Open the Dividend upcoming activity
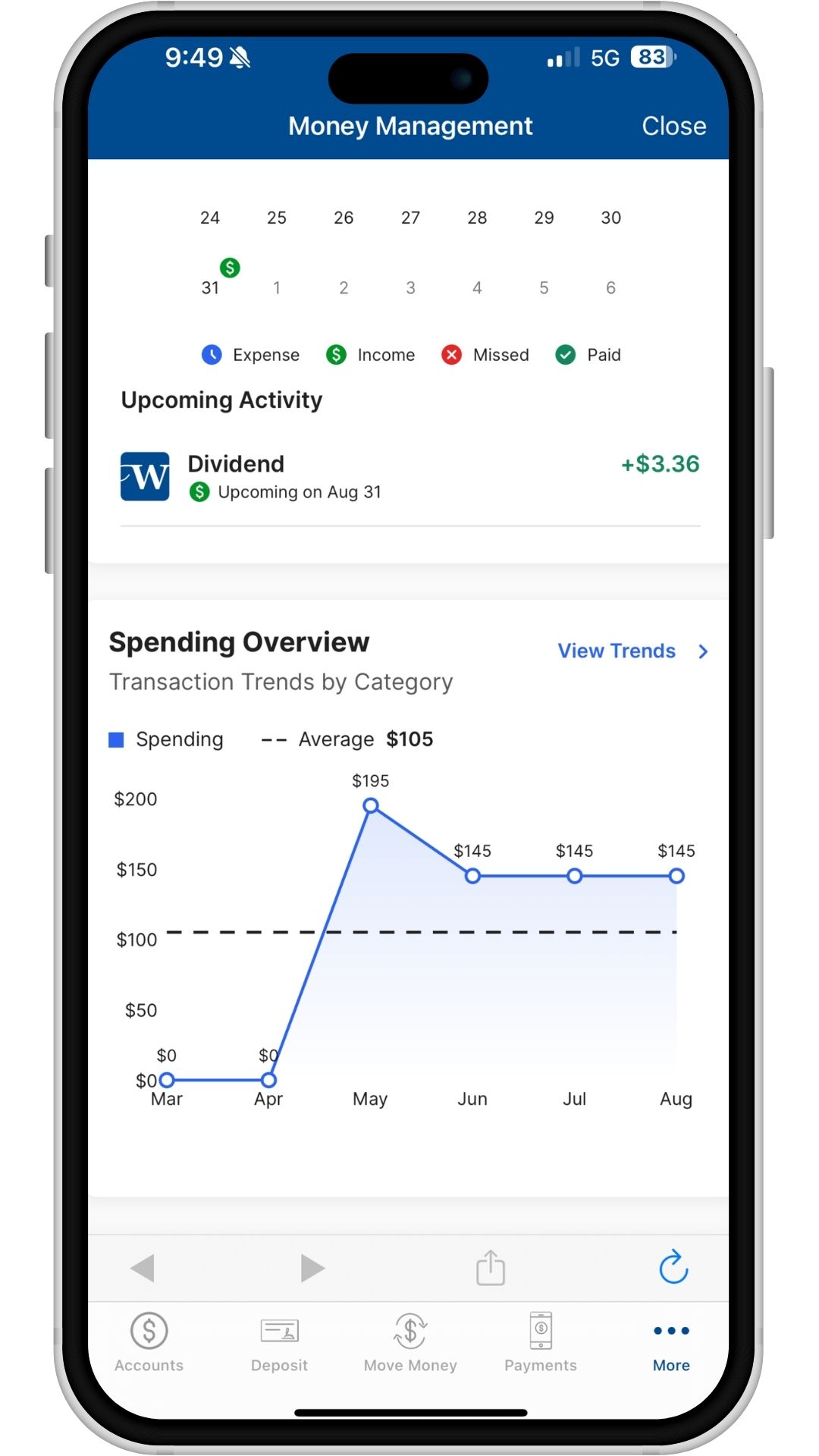The image size is (819, 1456). pos(409,478)
